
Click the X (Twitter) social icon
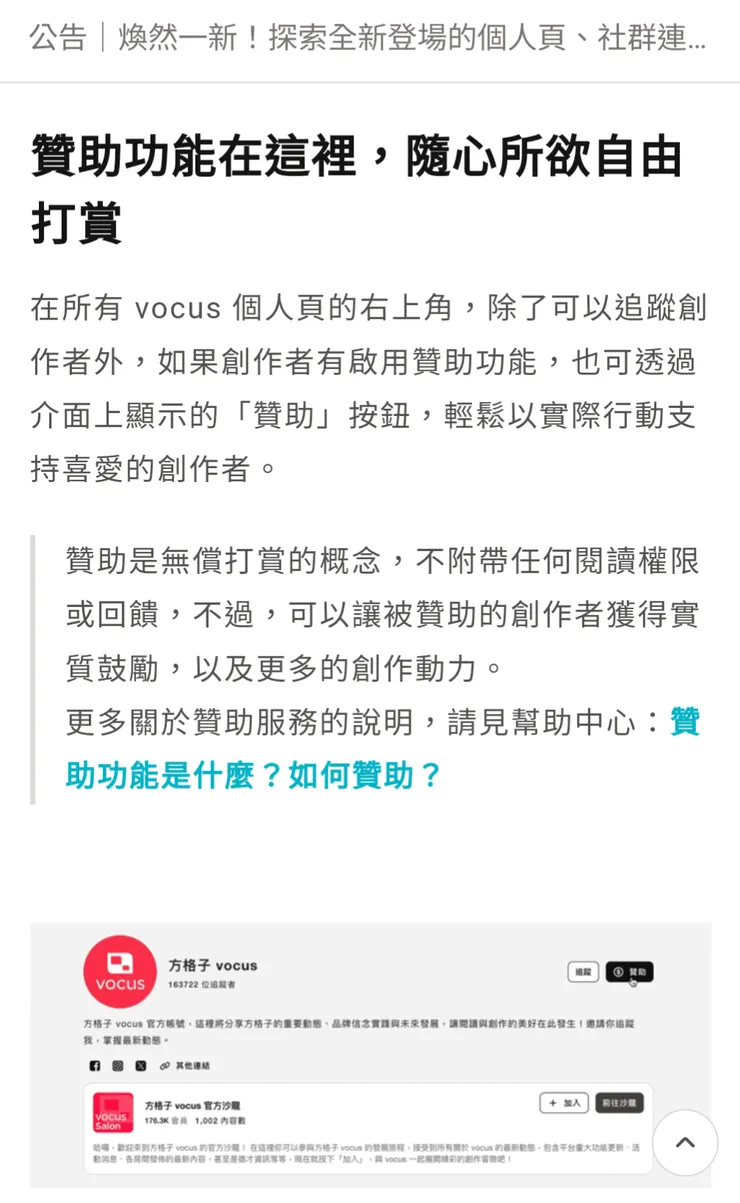(x=139, y=1065)
